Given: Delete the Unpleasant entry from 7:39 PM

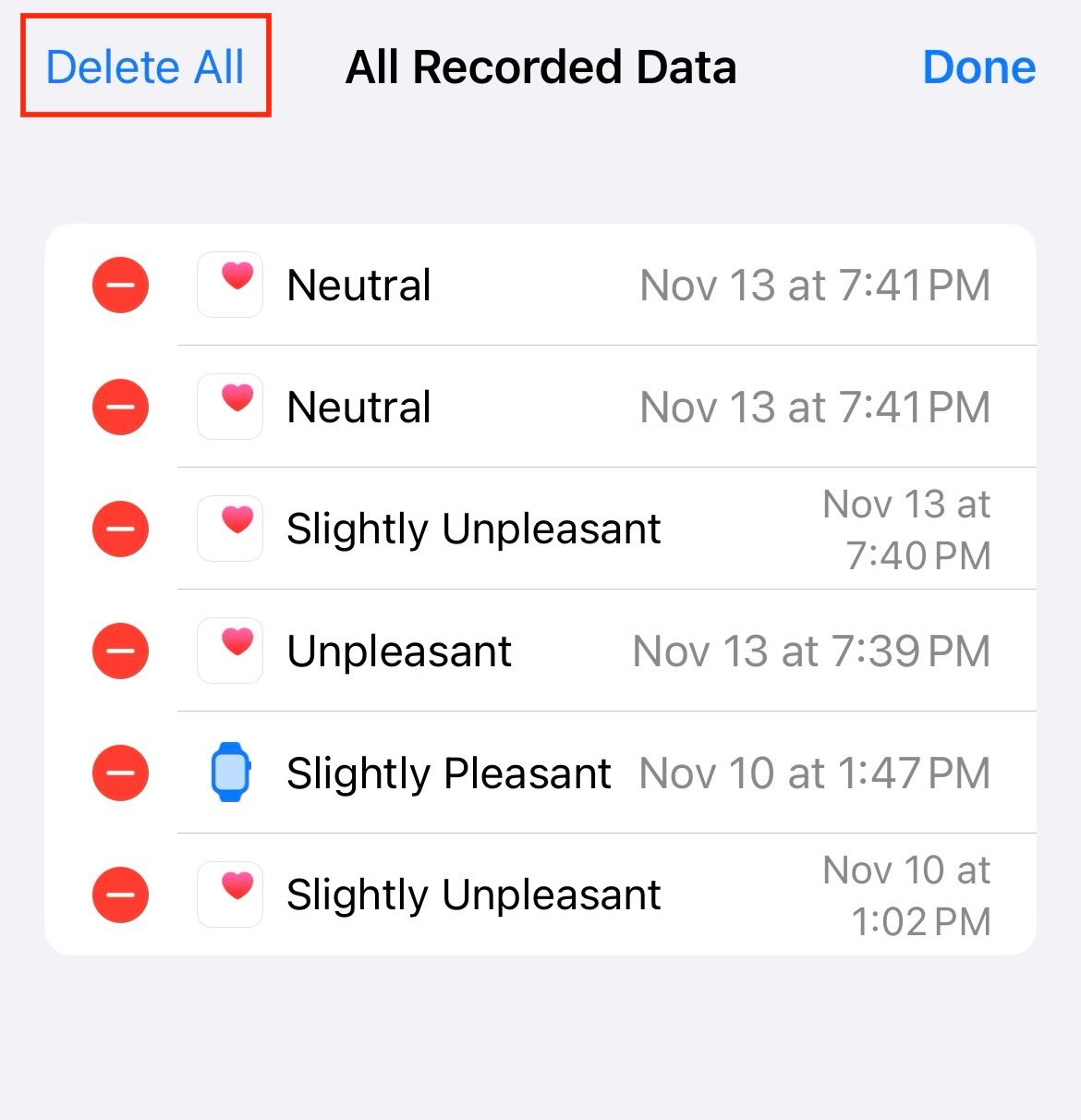Looking at the screenshot, I should point(120,651).
